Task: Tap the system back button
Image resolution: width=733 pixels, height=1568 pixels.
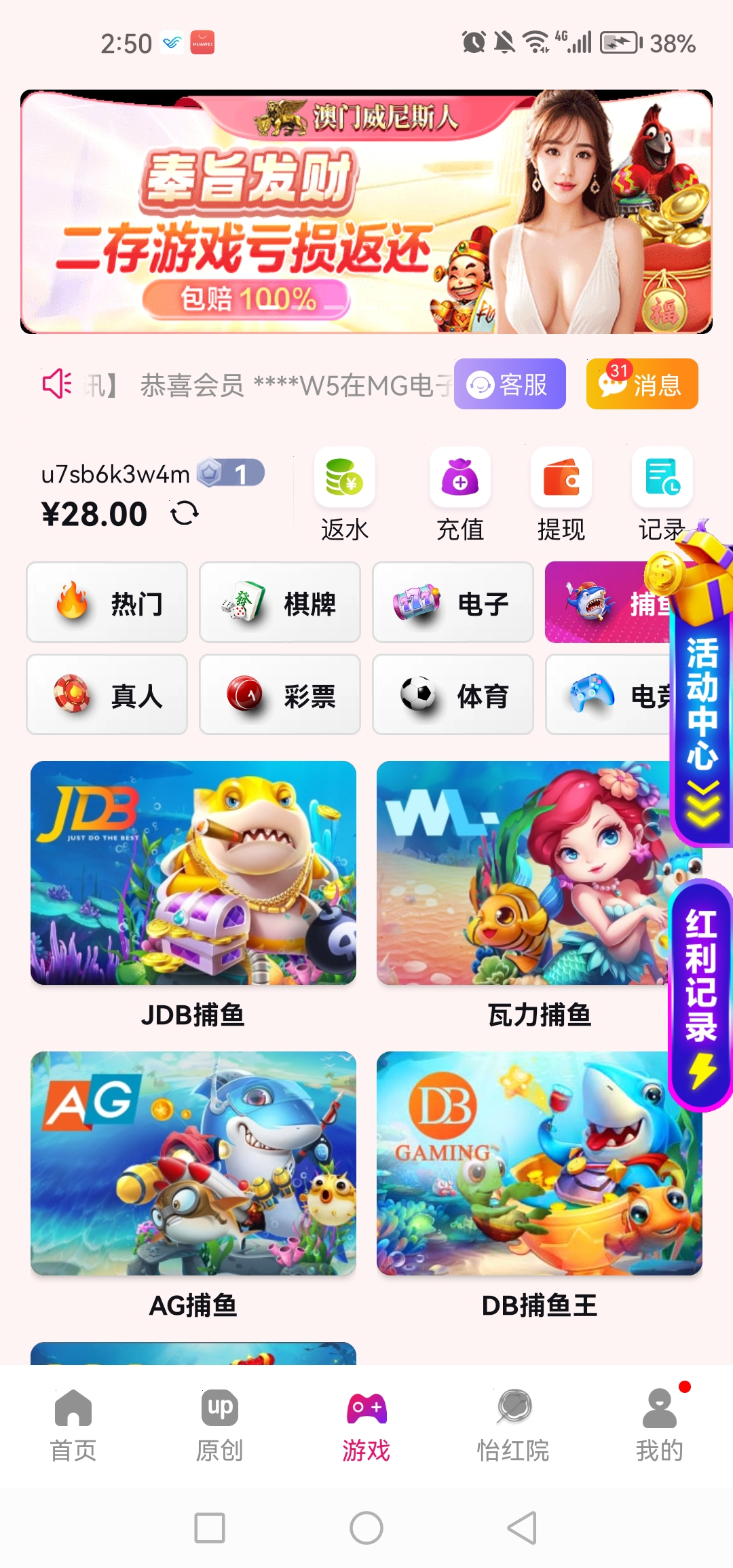Action: click(522, 1528)
